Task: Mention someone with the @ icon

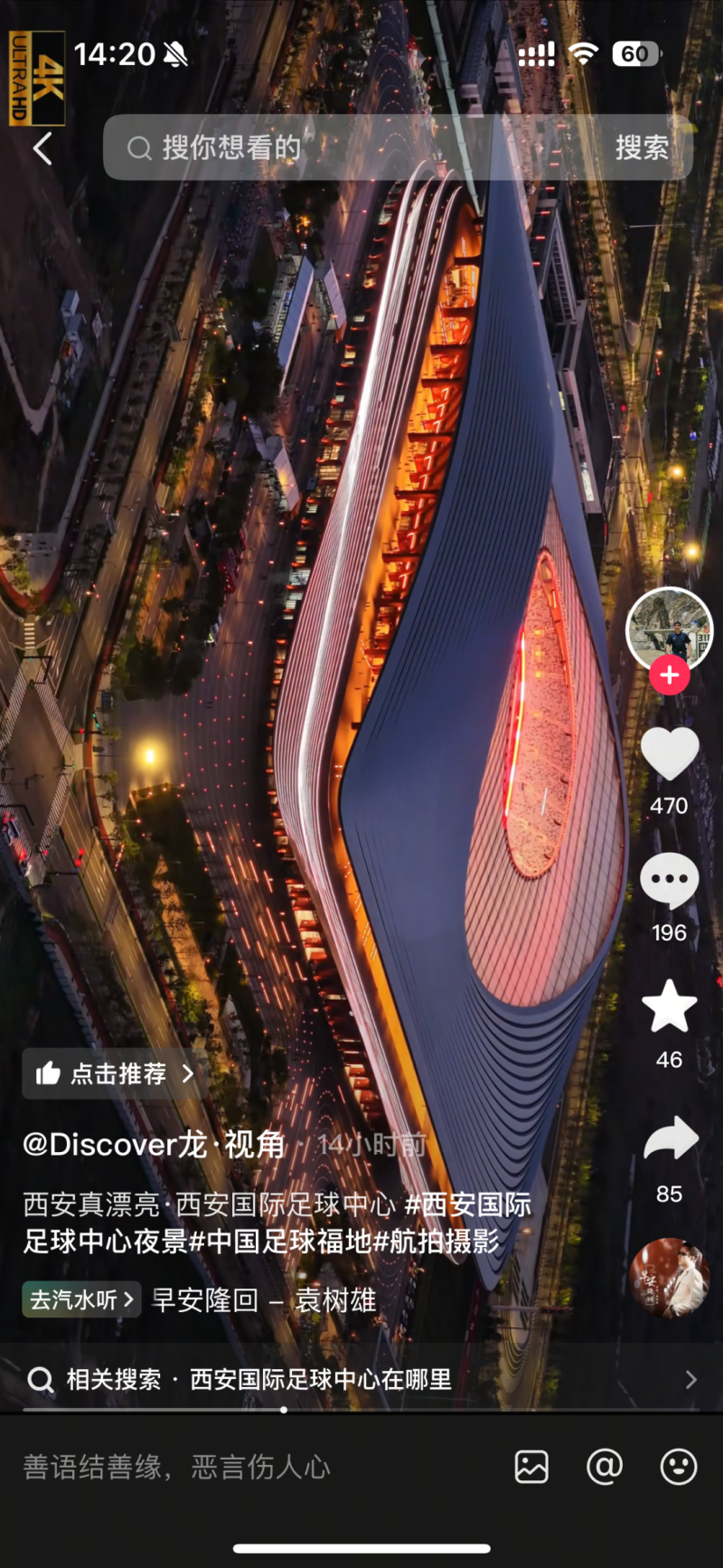Action: tap(605, 1467)
